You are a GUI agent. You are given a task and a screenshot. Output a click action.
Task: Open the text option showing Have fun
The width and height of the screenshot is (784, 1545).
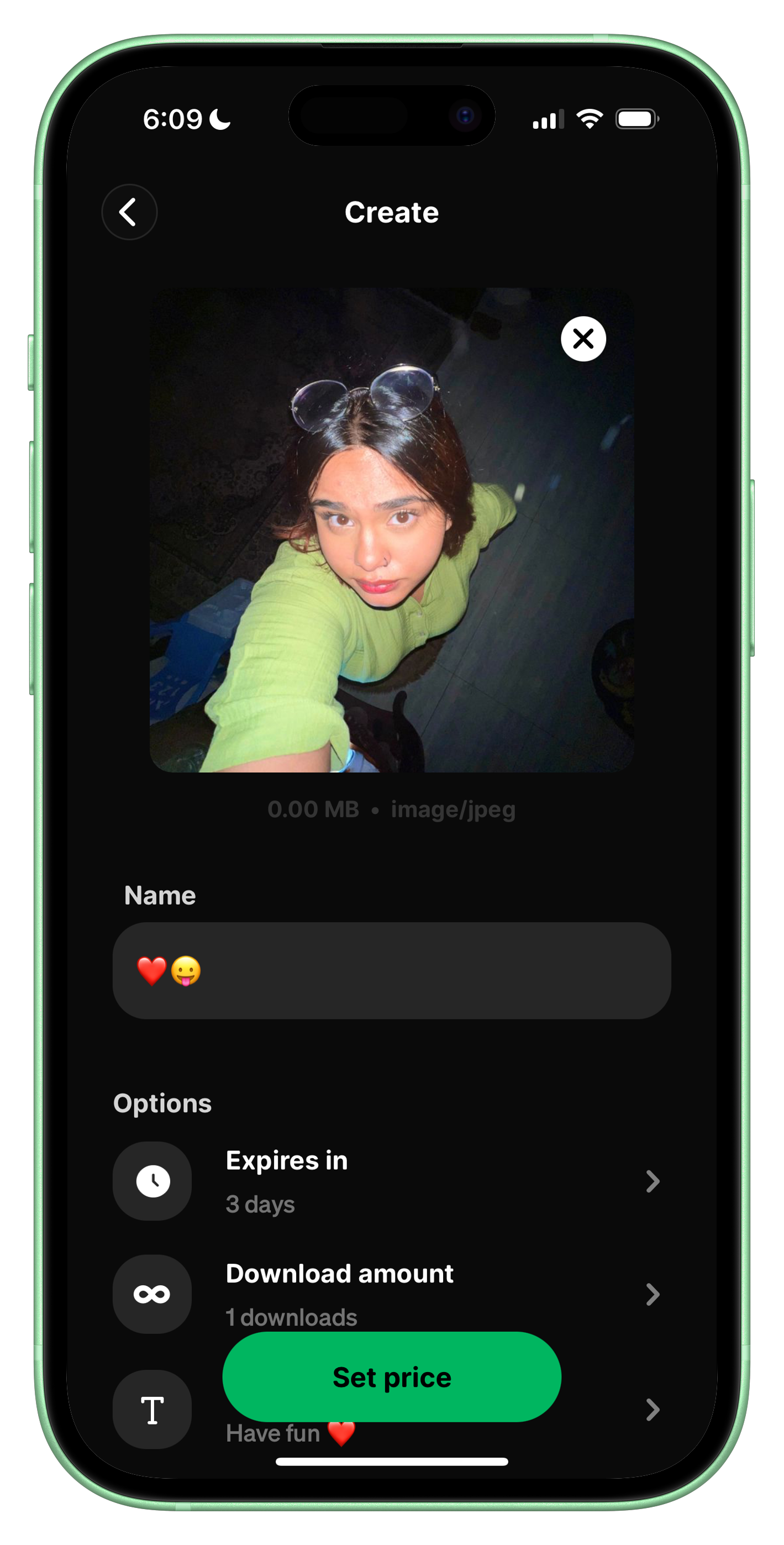pyautogui.click(x=651, y=1410)
